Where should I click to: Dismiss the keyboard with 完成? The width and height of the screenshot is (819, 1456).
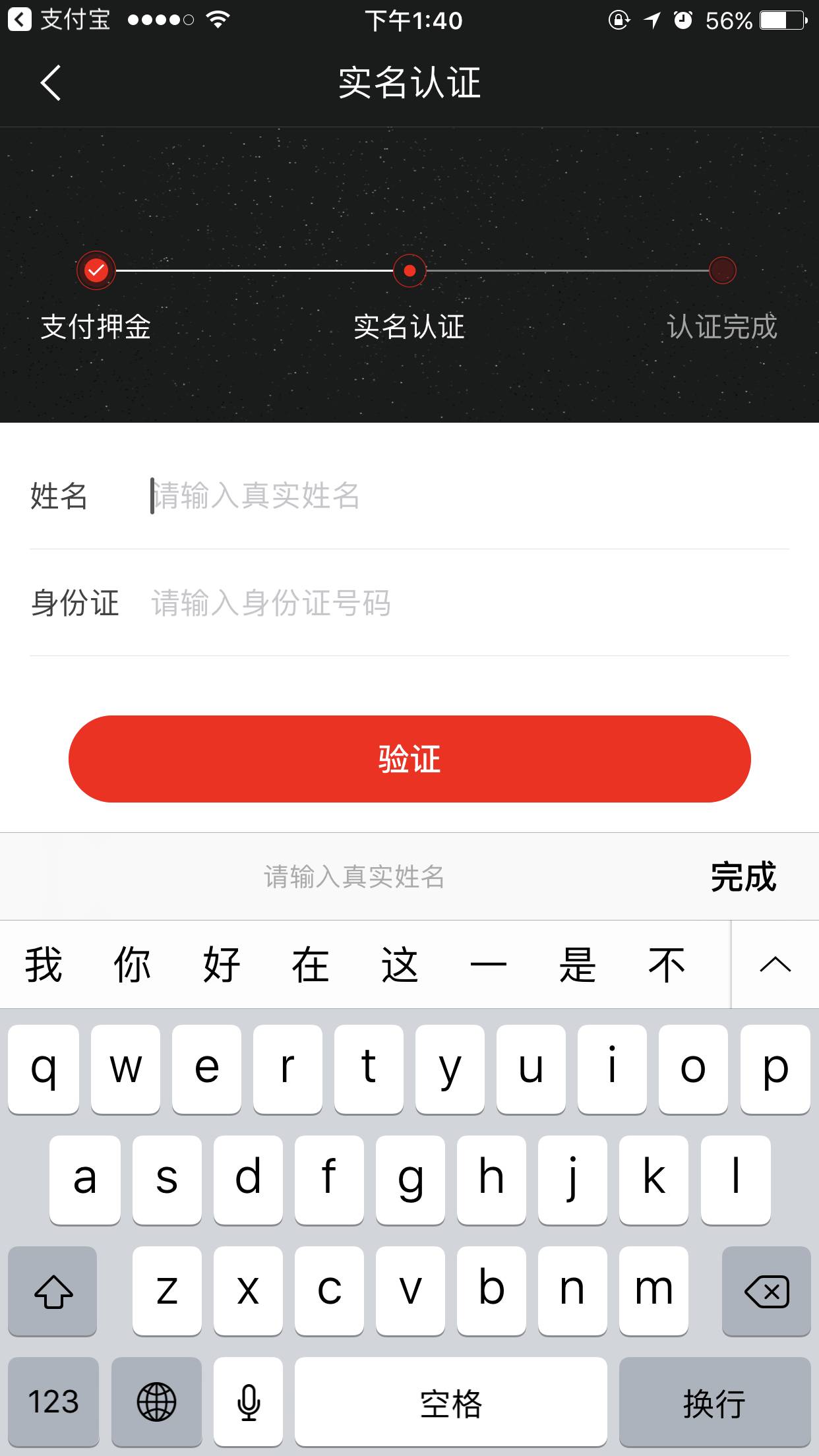[743, 877]
